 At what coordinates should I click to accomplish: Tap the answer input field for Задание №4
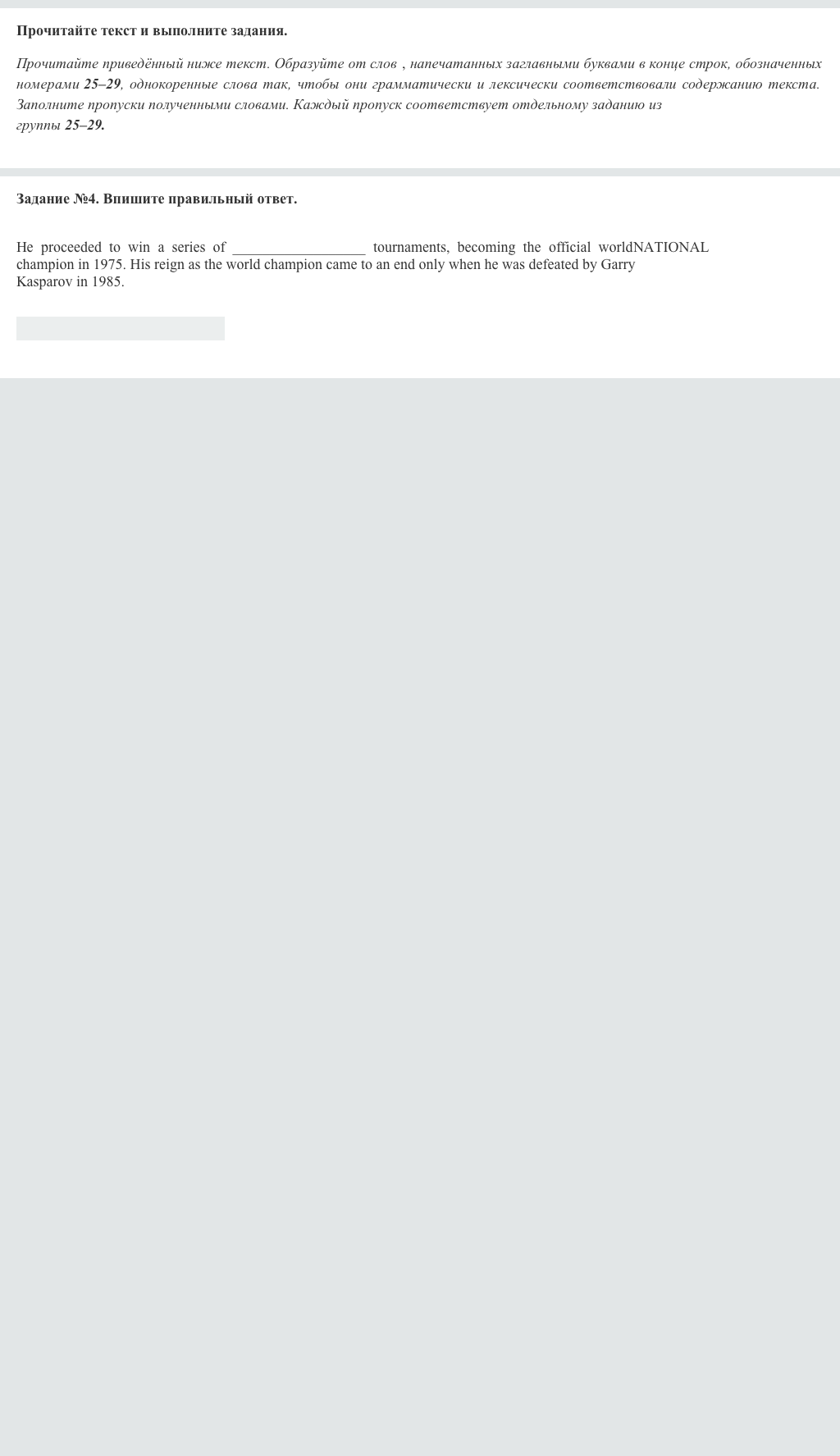pyautogui.click(x=121, y=328)
